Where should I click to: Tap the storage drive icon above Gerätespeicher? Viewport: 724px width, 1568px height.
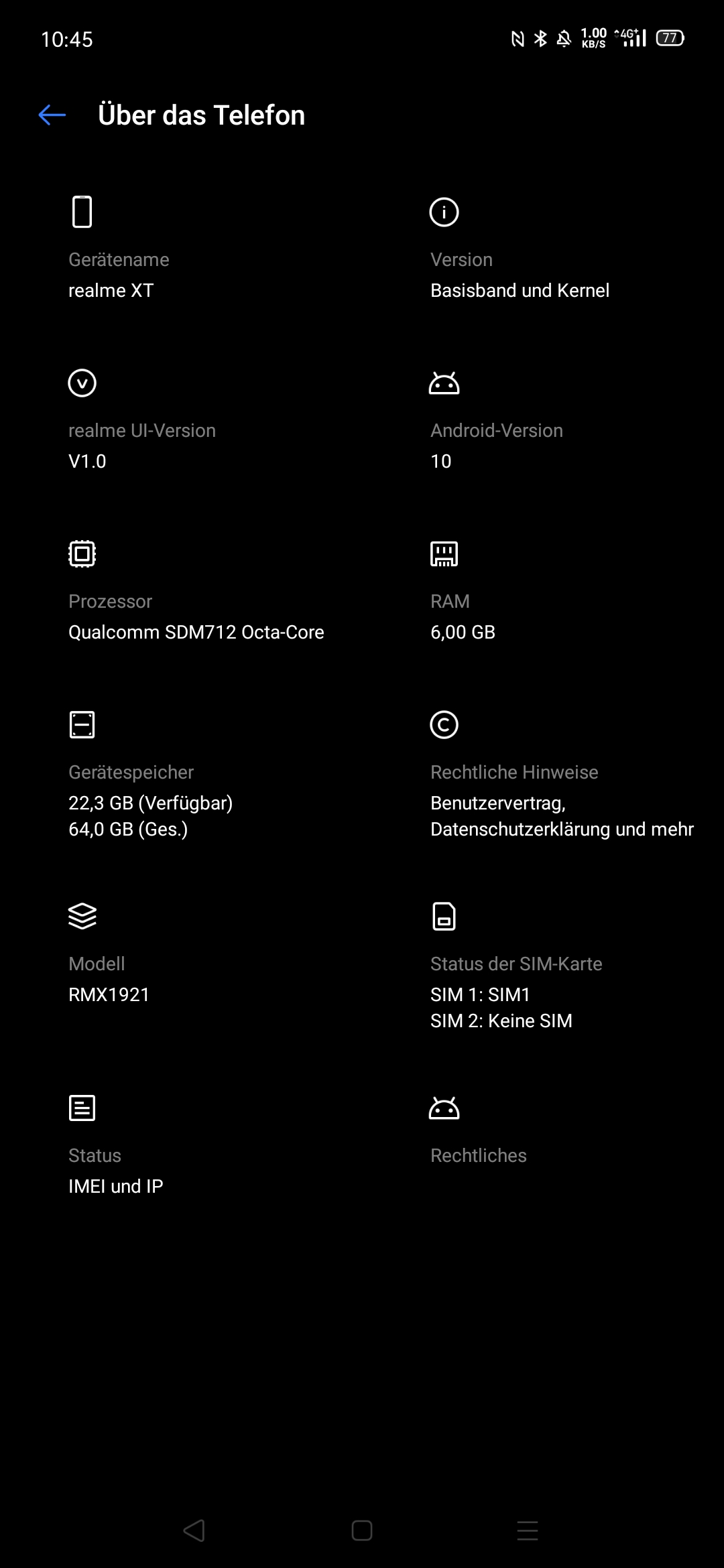[x=82, y=724]
